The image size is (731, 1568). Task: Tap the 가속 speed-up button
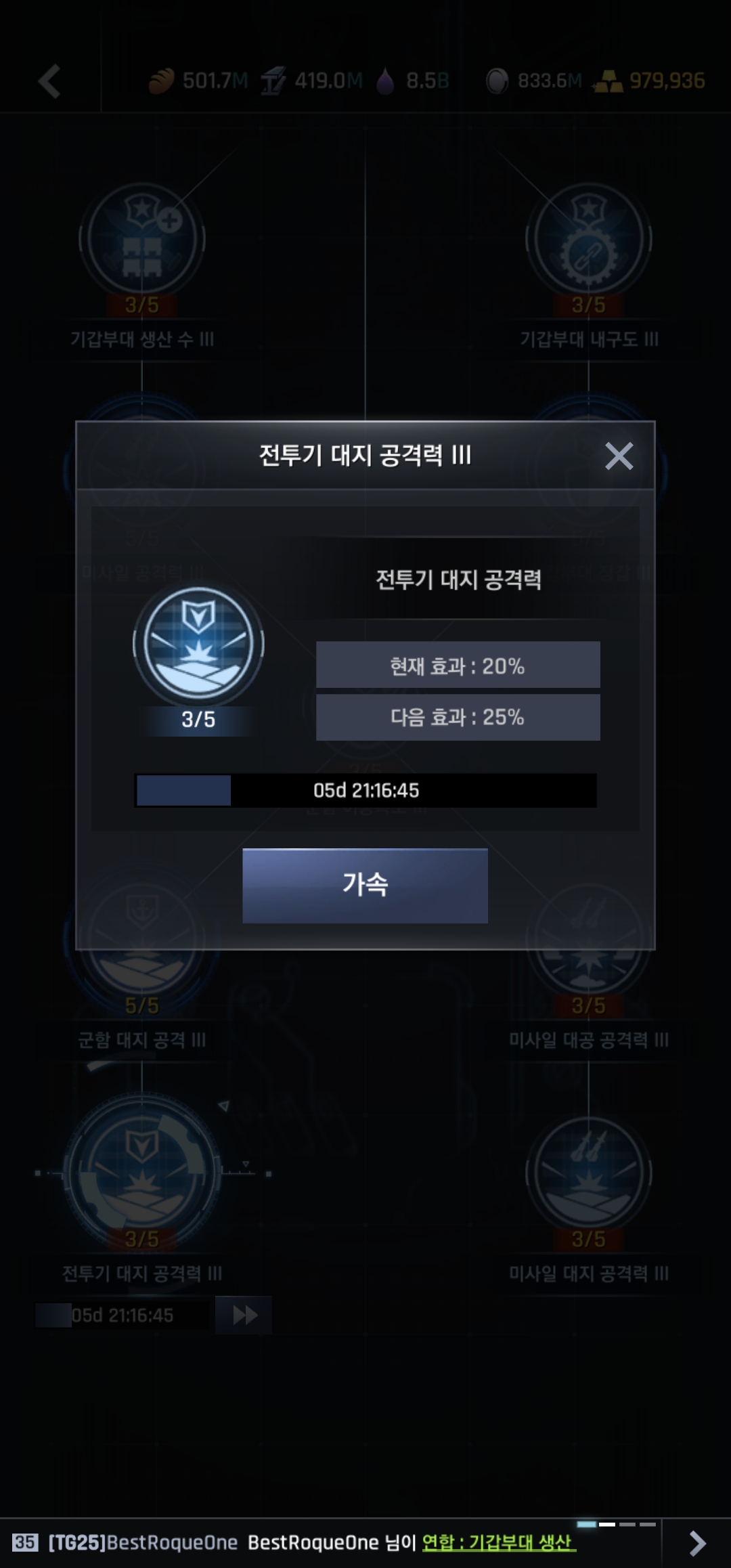365,885
